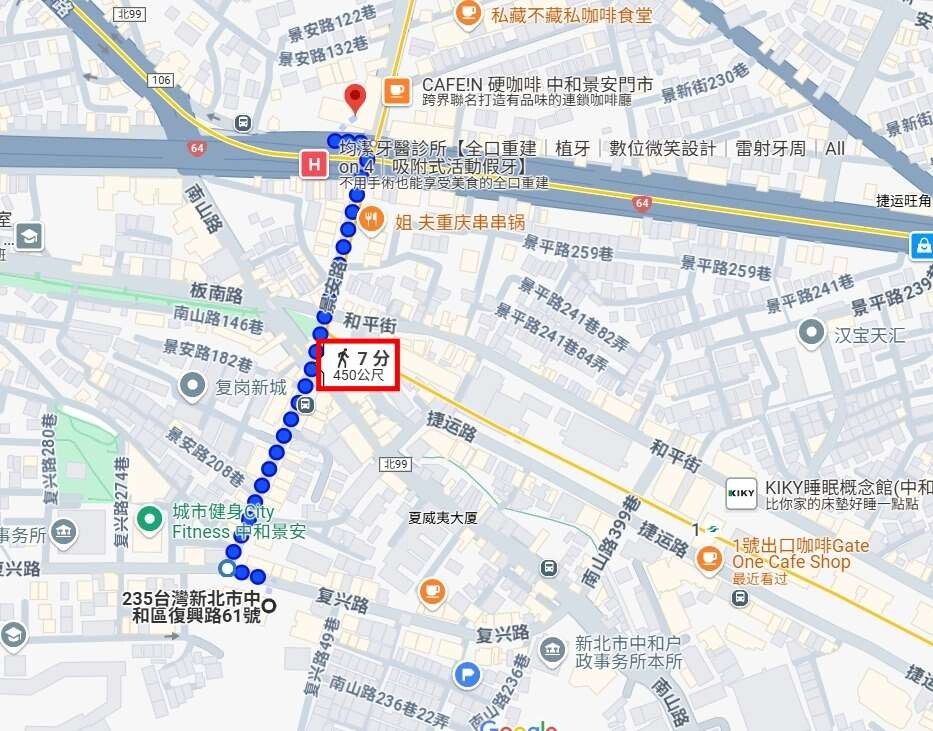The height and width of the screenshot is (731, 933).
Task: Open the hospital H marker
Action: click(314, 165)
